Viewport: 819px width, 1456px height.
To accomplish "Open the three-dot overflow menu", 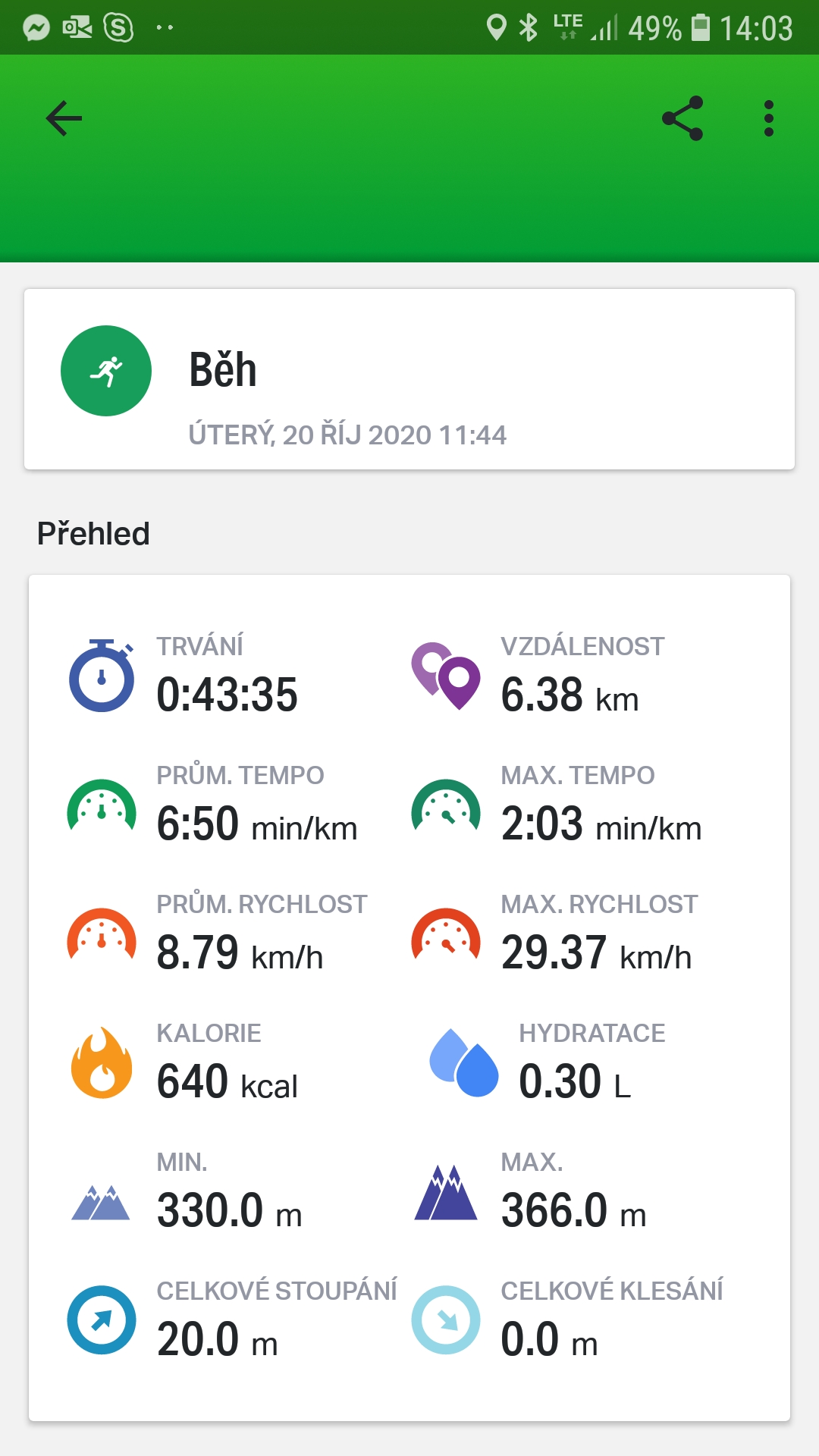I will click(x=769, y=118).
